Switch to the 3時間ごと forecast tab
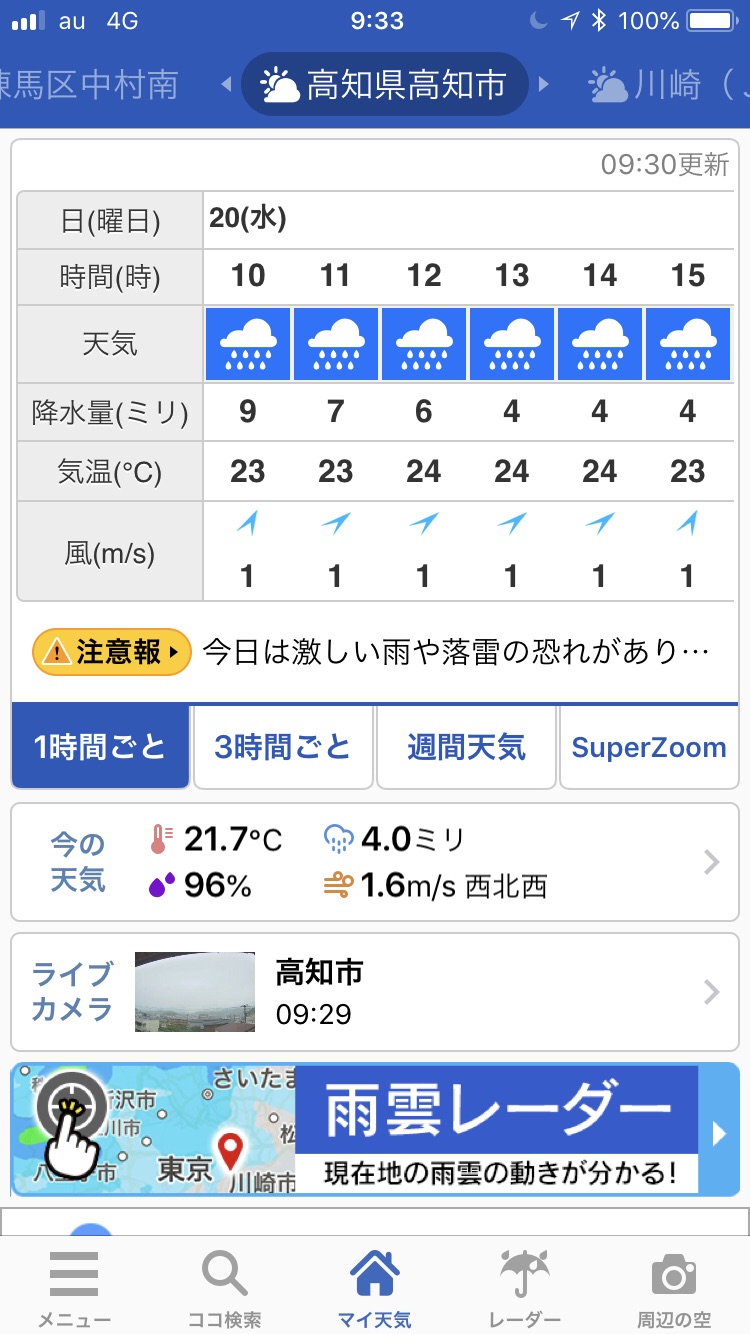Viewport: 750px width, 1334px height. tap(282, 747)
